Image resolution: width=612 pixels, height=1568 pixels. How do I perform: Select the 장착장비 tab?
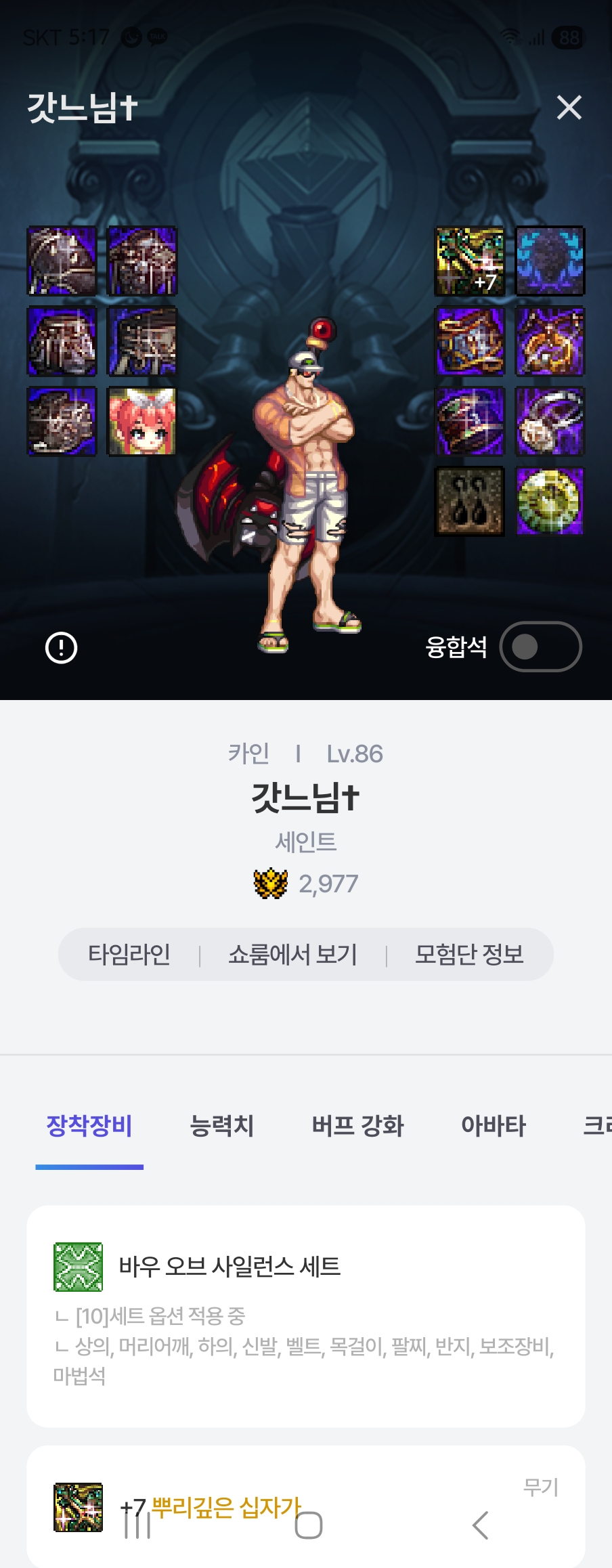click(89, 1126)
